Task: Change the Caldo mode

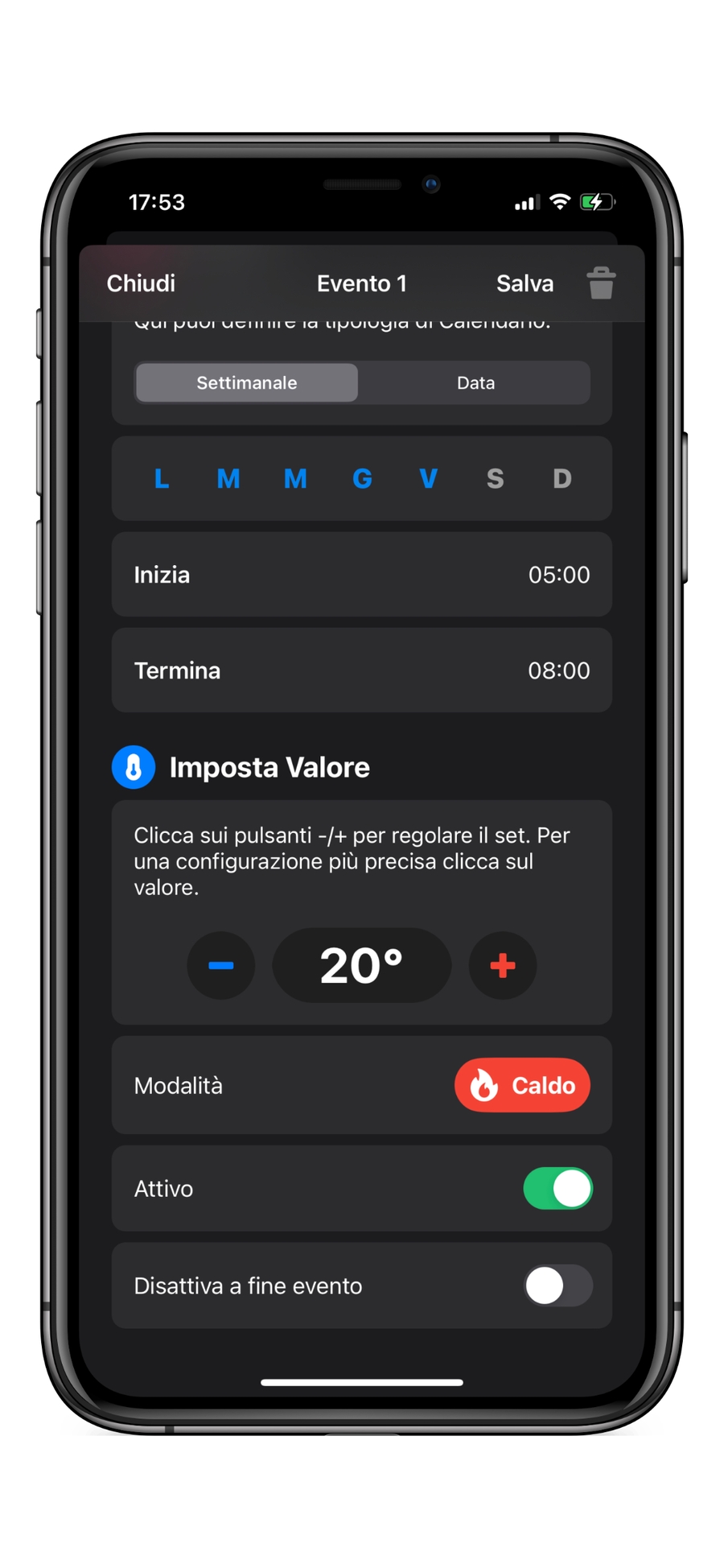Action: tap(522, 1085)
